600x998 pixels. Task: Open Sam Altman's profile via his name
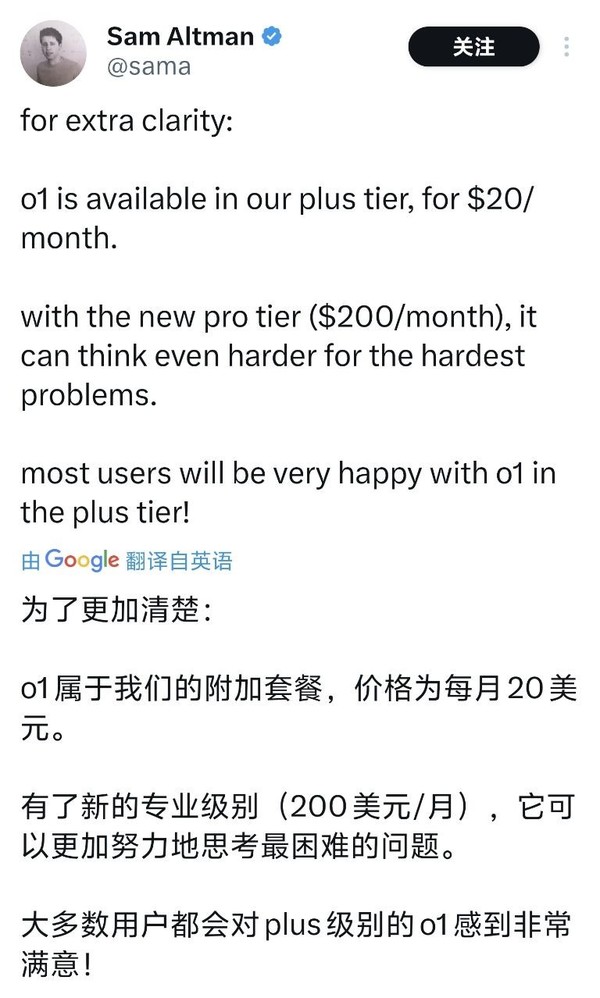tap(180, 37)
